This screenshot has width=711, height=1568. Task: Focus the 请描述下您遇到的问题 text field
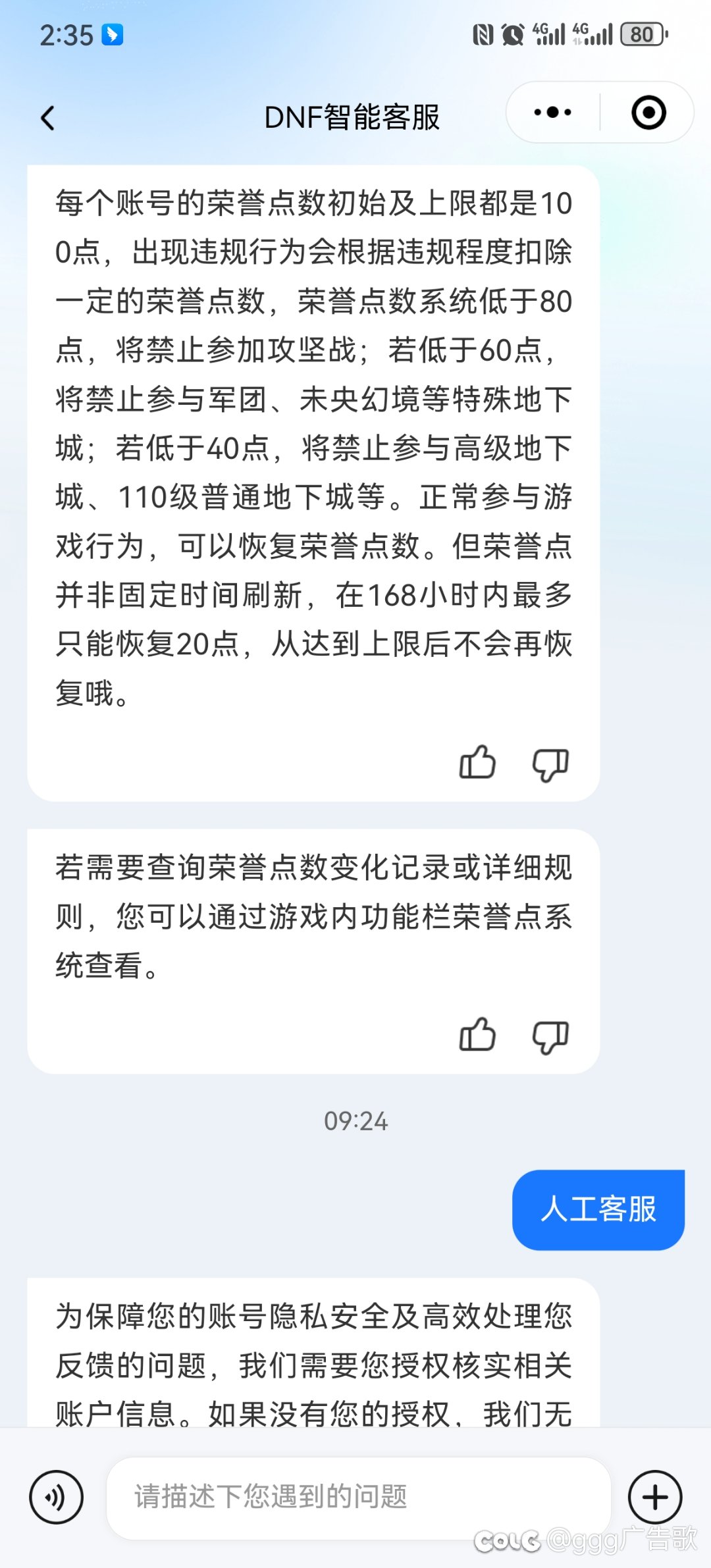coord(359,1497)
